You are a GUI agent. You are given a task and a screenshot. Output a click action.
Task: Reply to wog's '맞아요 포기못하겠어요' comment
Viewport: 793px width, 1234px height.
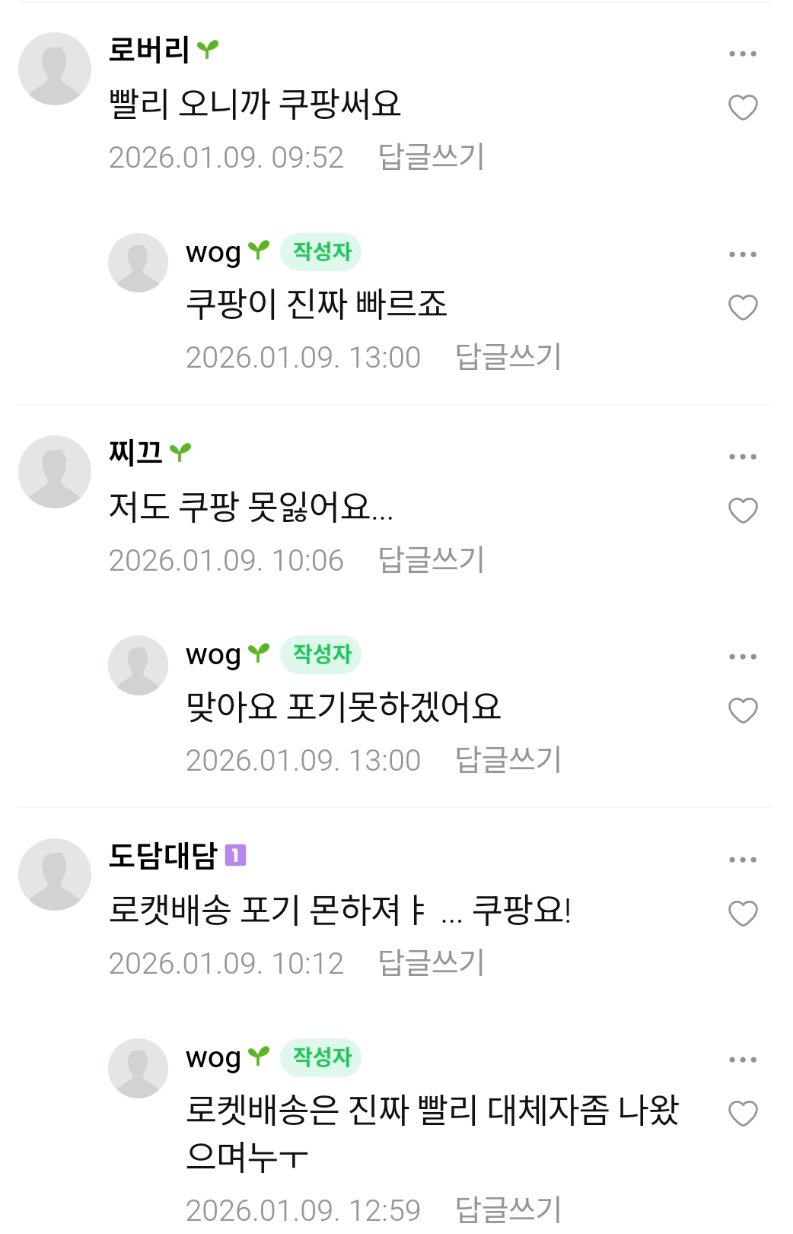(x=508, y=760)
